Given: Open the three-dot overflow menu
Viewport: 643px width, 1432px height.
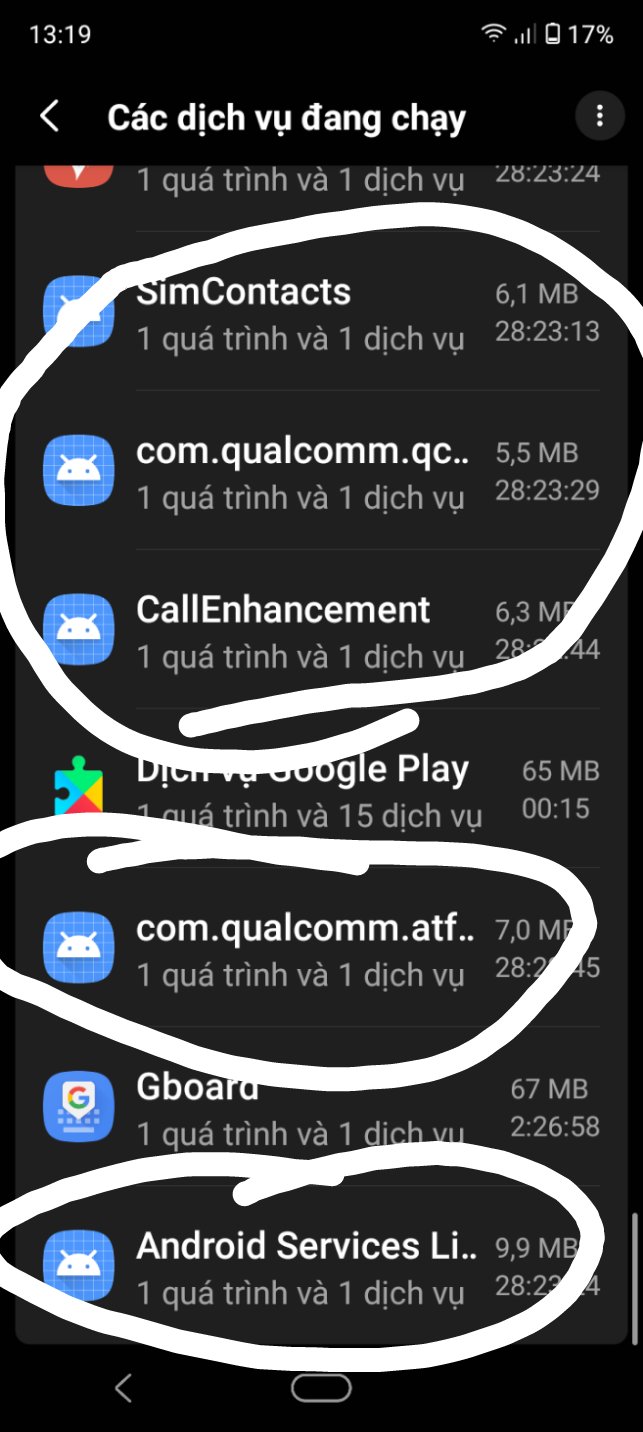Looking at the screenshot, I should 599,116.
